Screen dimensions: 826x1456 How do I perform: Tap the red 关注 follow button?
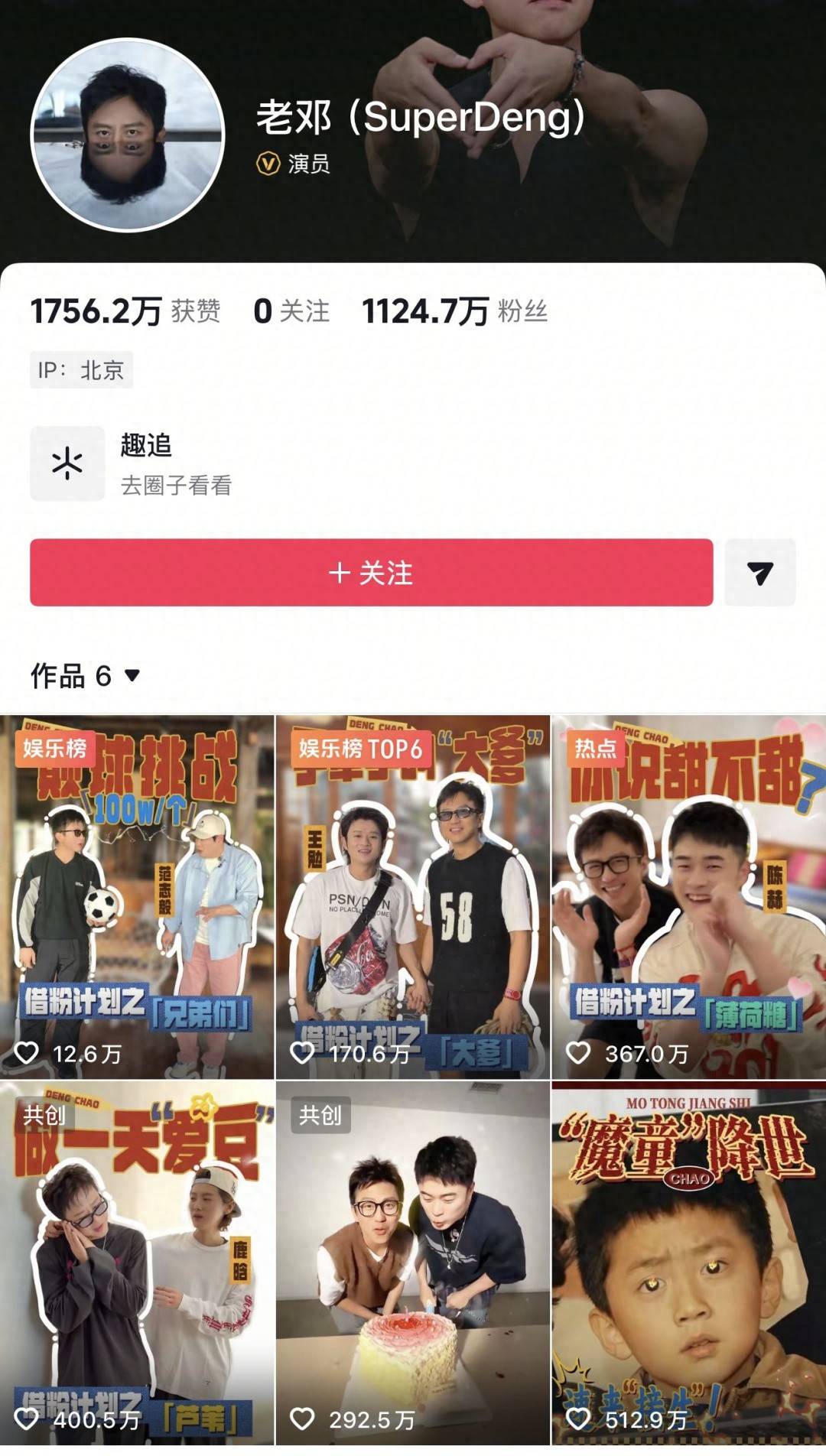[371, 573]
